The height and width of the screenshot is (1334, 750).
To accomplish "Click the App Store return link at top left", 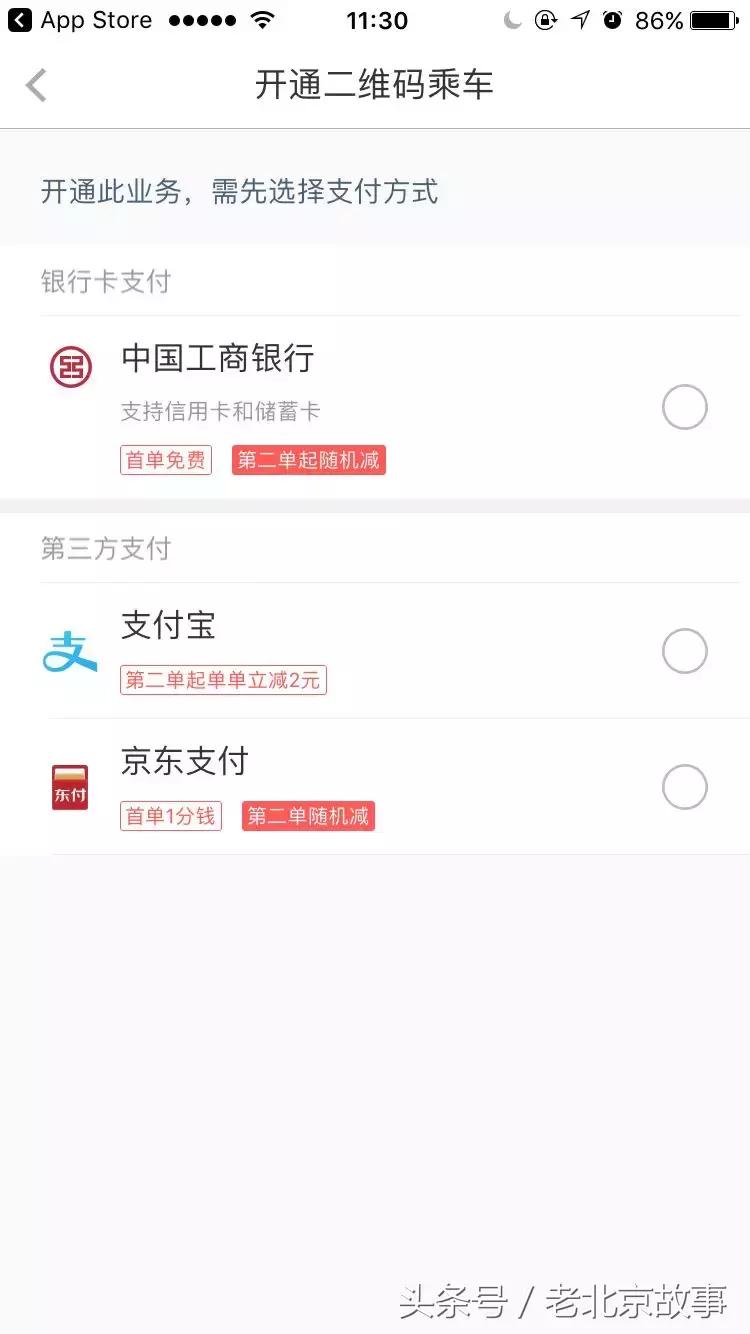I will (x=80, y=19).
